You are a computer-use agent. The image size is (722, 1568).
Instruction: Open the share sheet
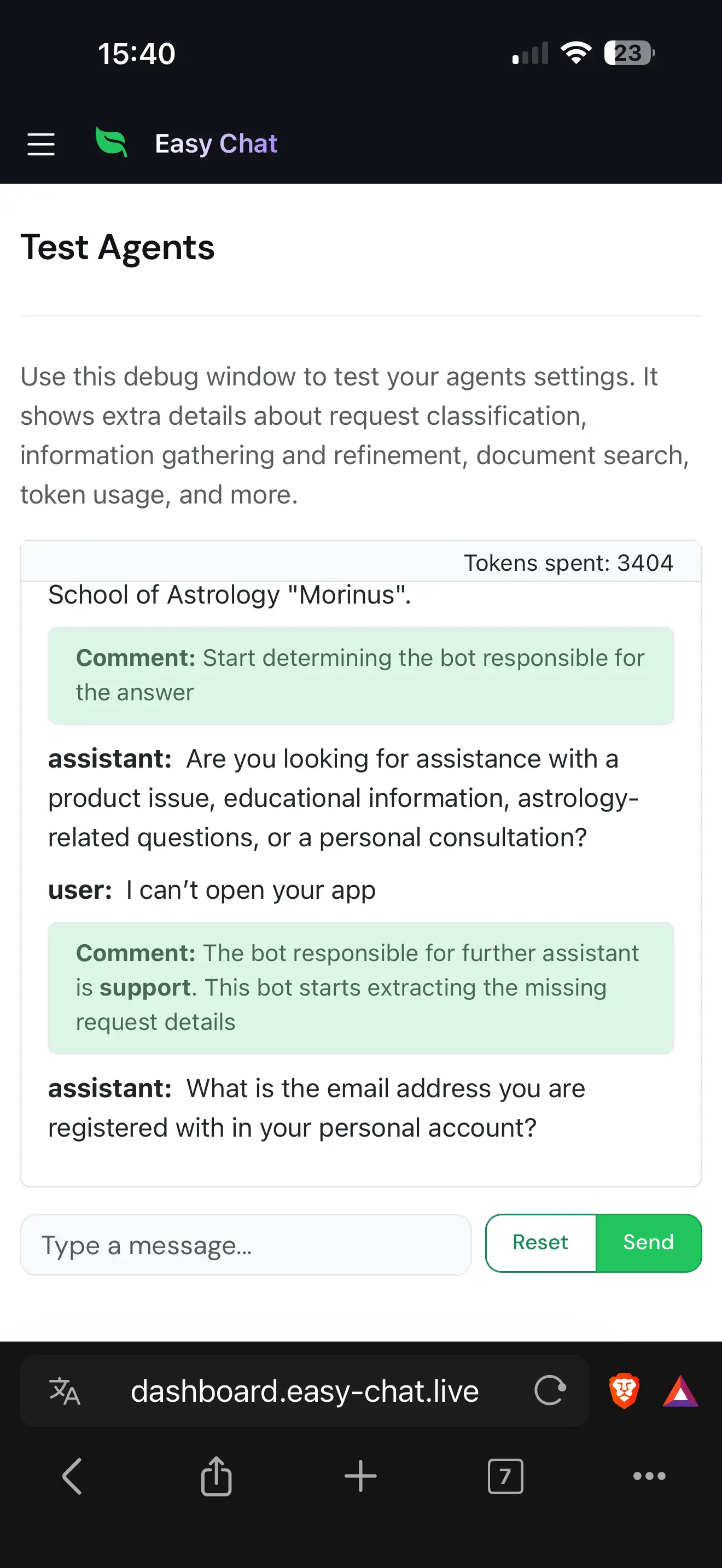[216, 1476]
